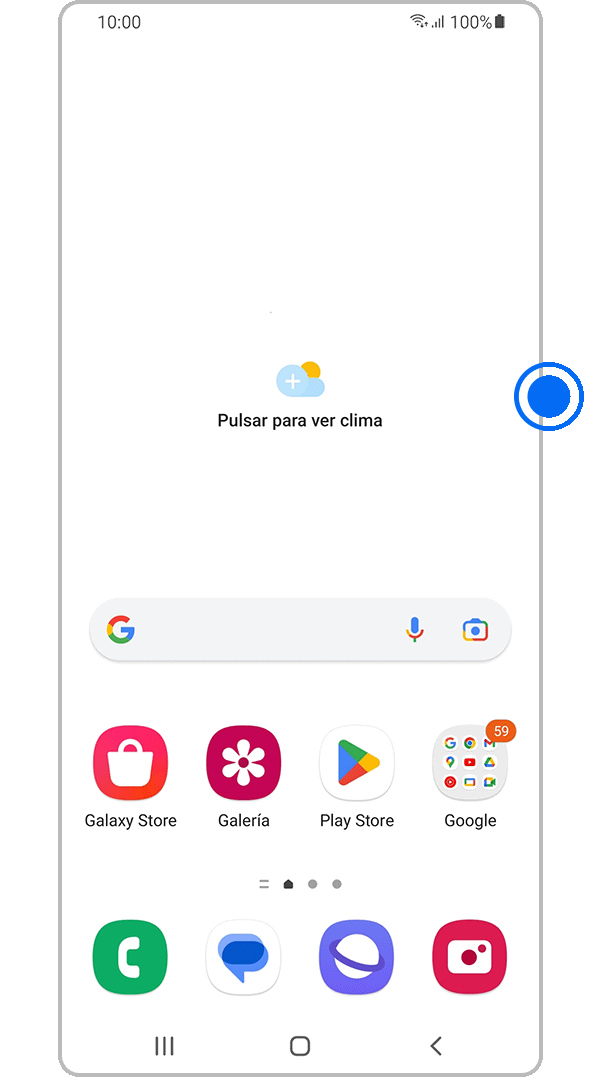Open the Galería app
Screen dimensions: 600x1077
(243, 763)
